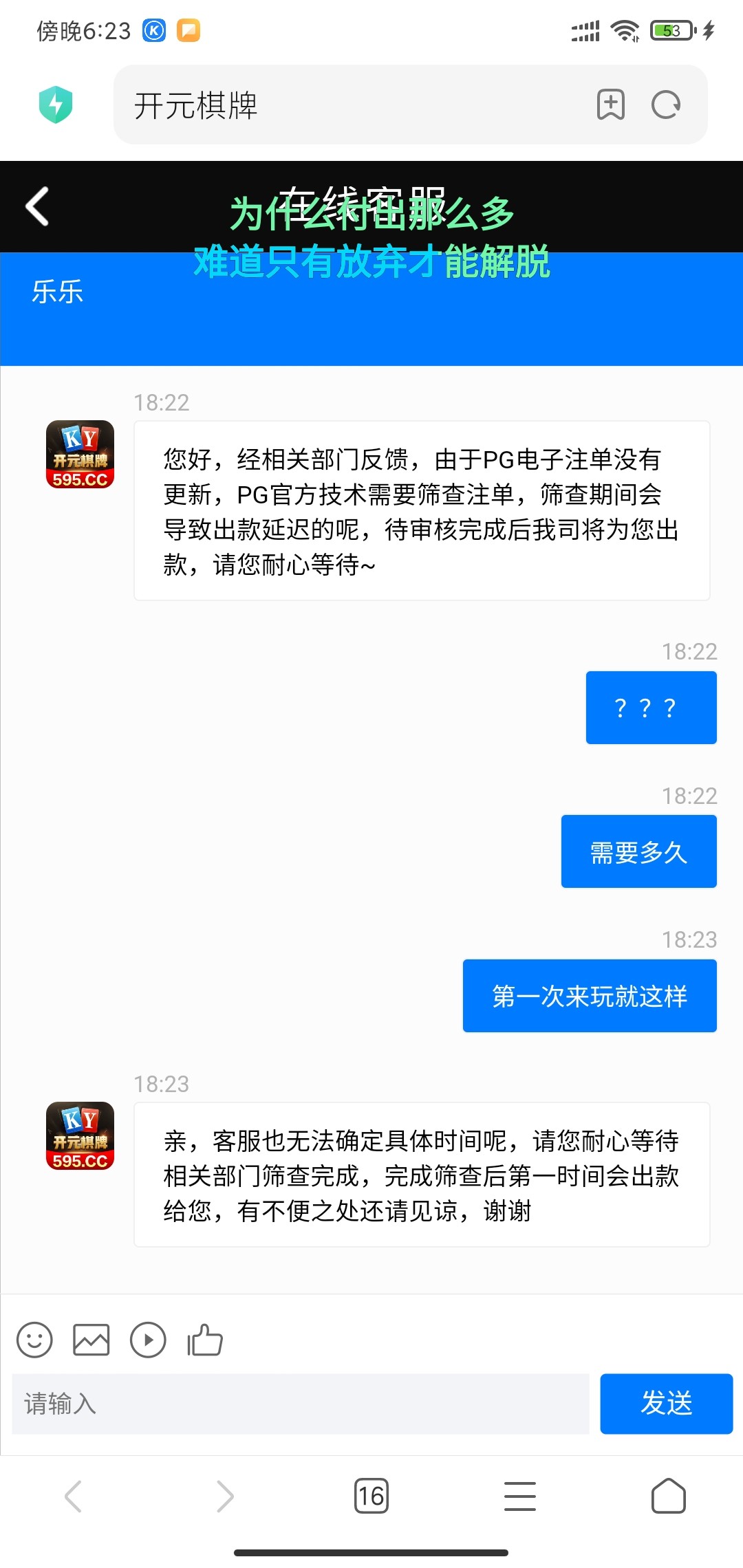Image resolution: width=743 pixels, height=1568 pixels.
Task: Open the browser security shield icon
Action: [x=56, y=105]
